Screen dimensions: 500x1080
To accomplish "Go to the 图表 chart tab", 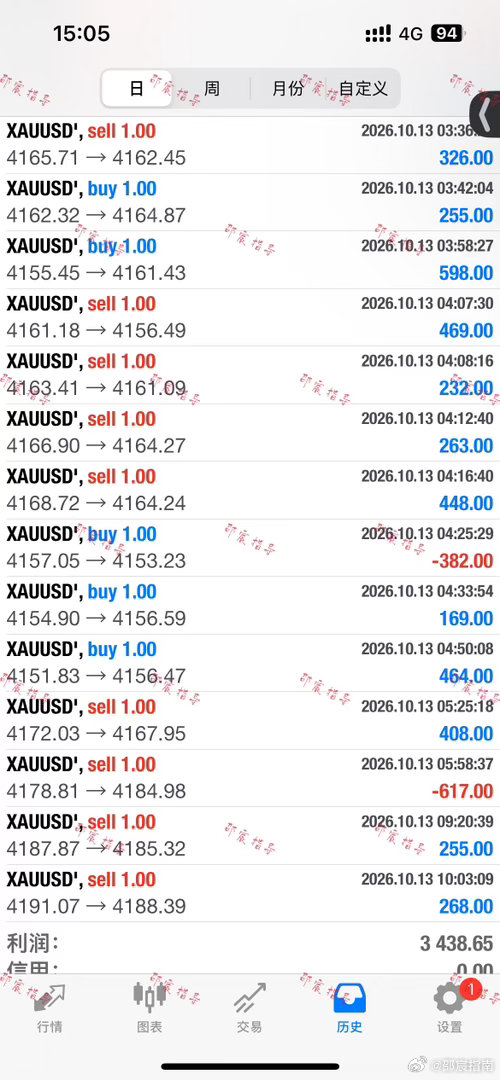I will tap(149, 1008).
